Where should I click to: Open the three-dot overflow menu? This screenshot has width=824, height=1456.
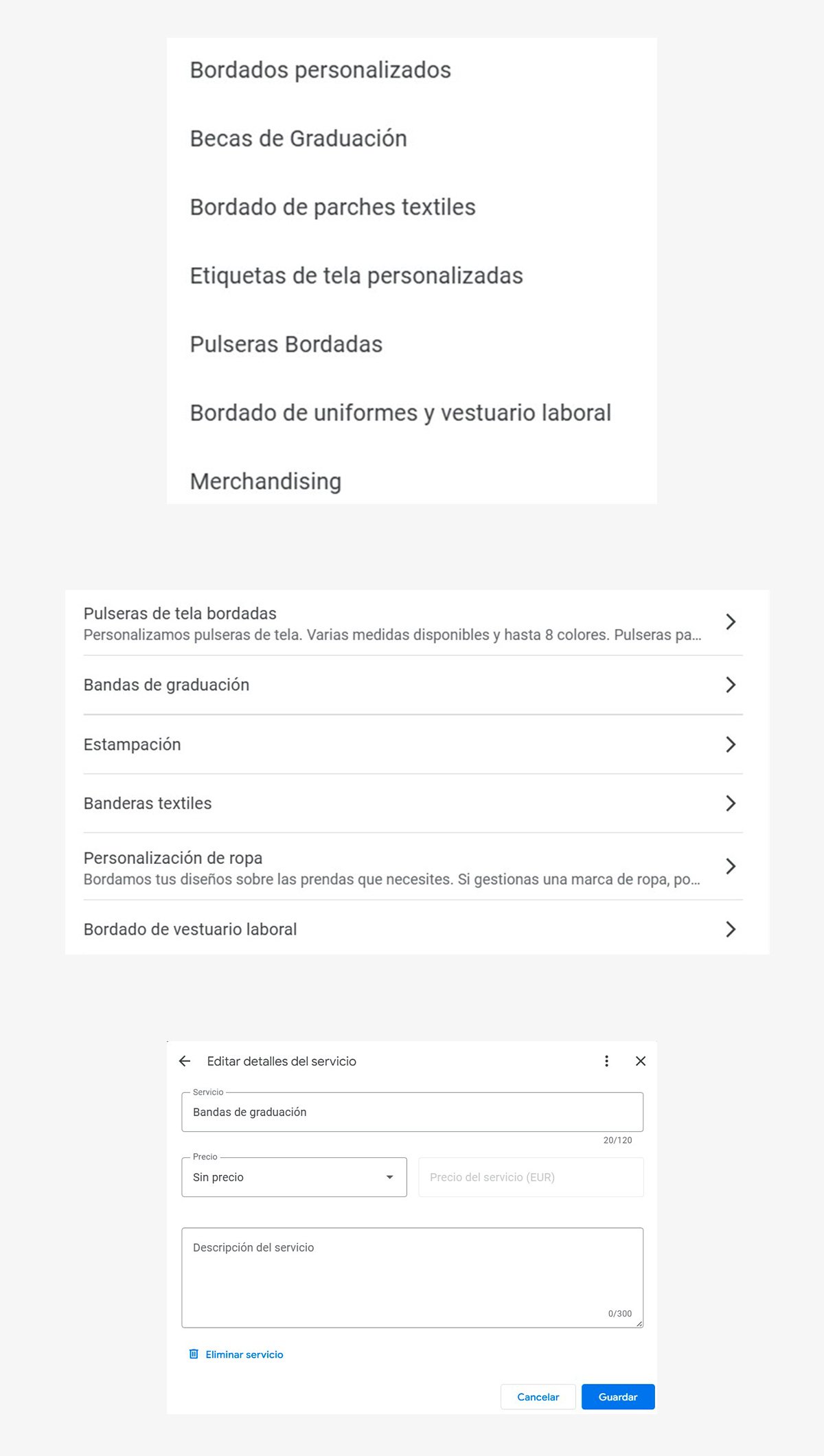click(x=607, y=1061)
